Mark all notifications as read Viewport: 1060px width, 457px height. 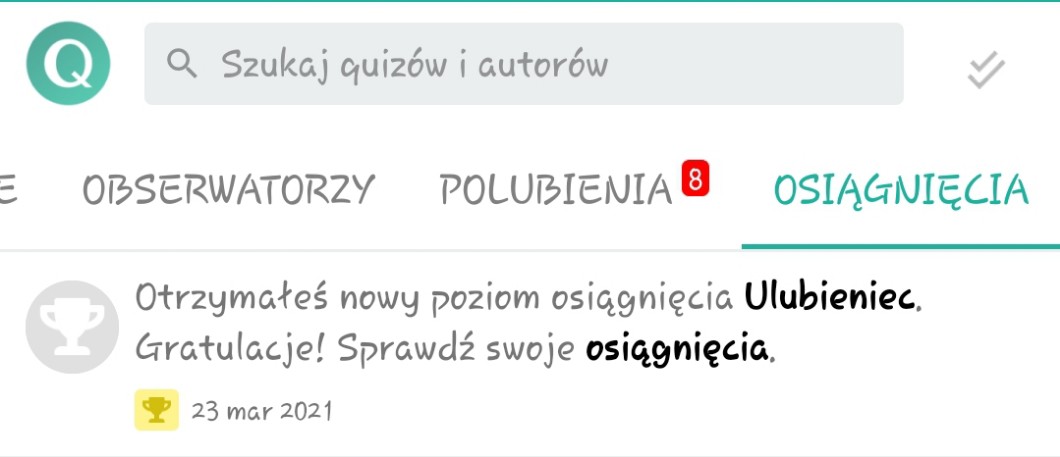click(985, 69)
